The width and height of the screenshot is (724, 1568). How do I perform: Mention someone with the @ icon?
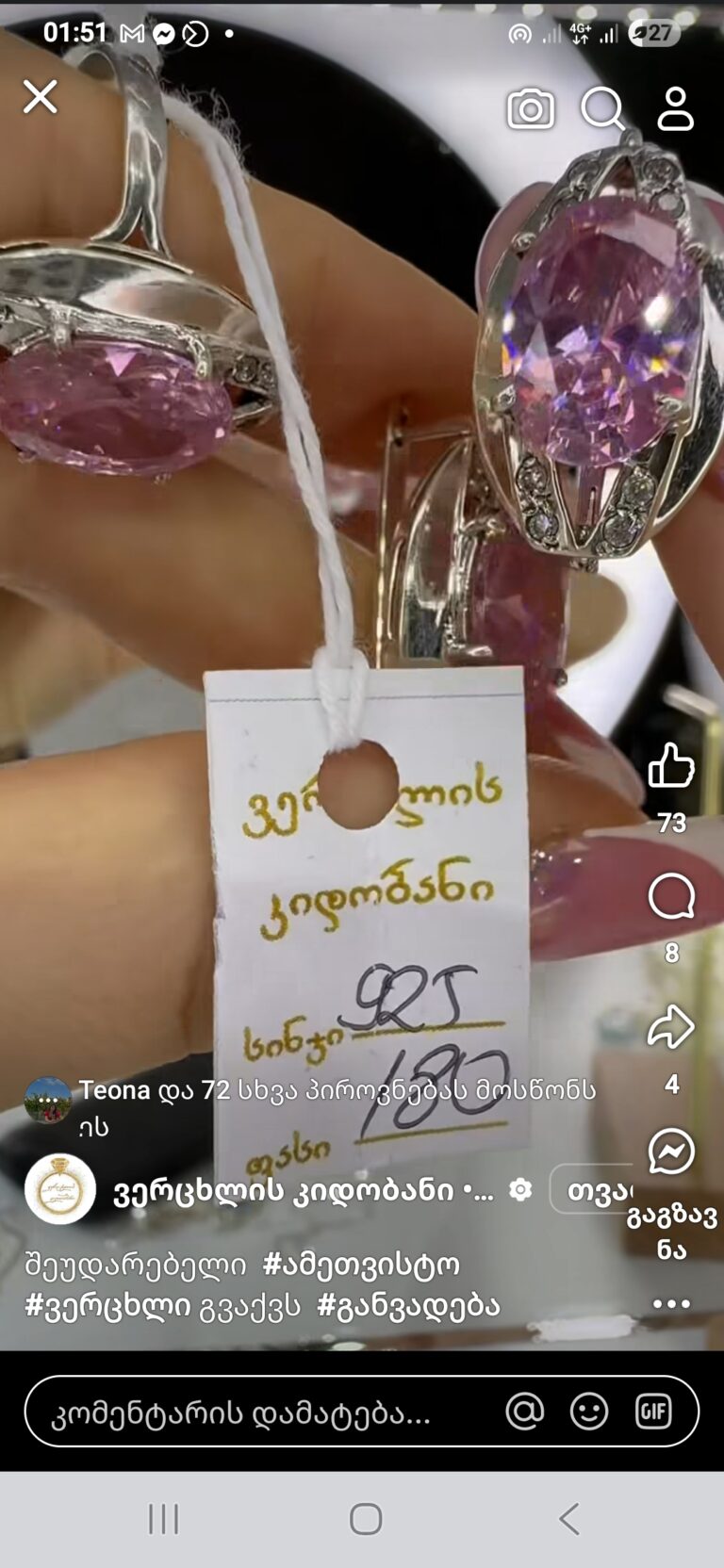tap(525, 1412)
